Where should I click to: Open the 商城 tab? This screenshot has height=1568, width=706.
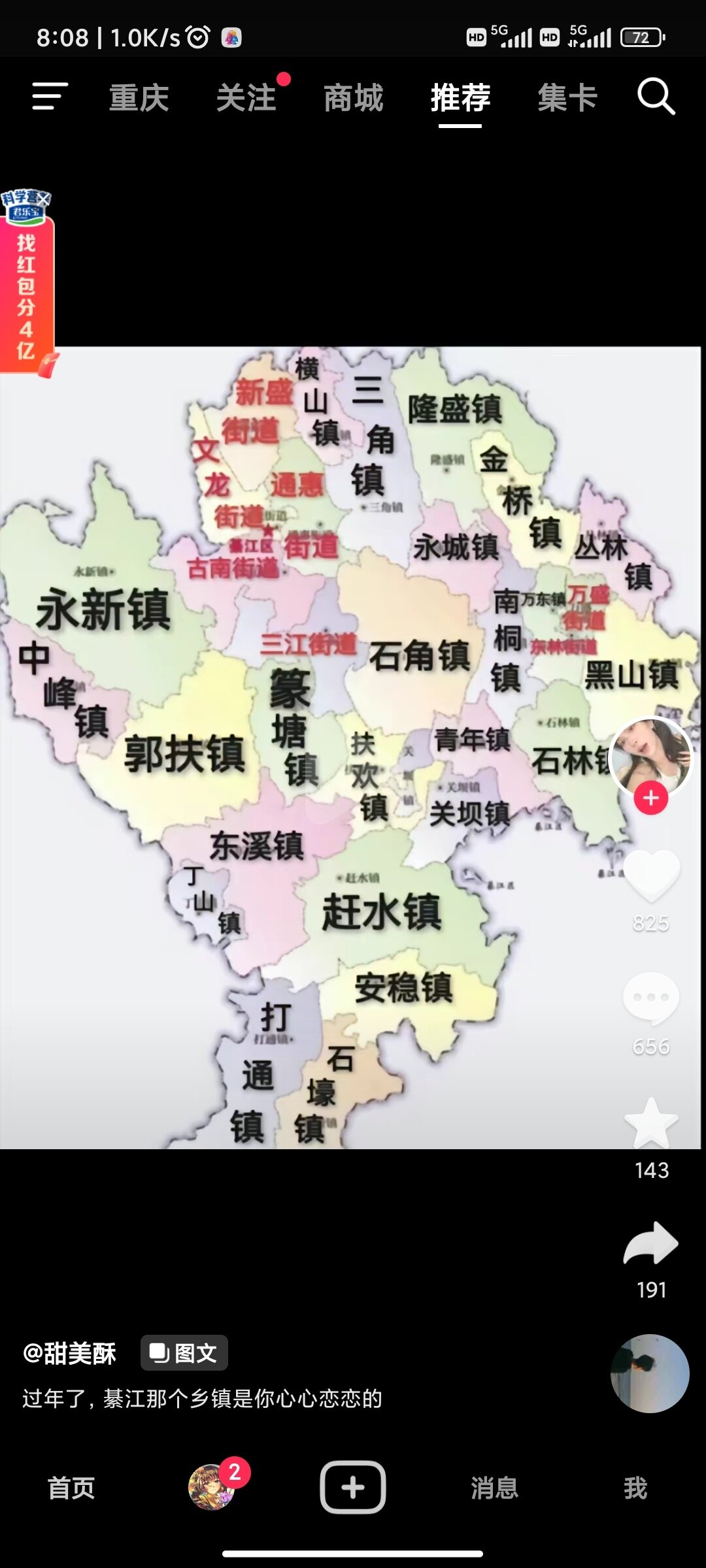353,98
